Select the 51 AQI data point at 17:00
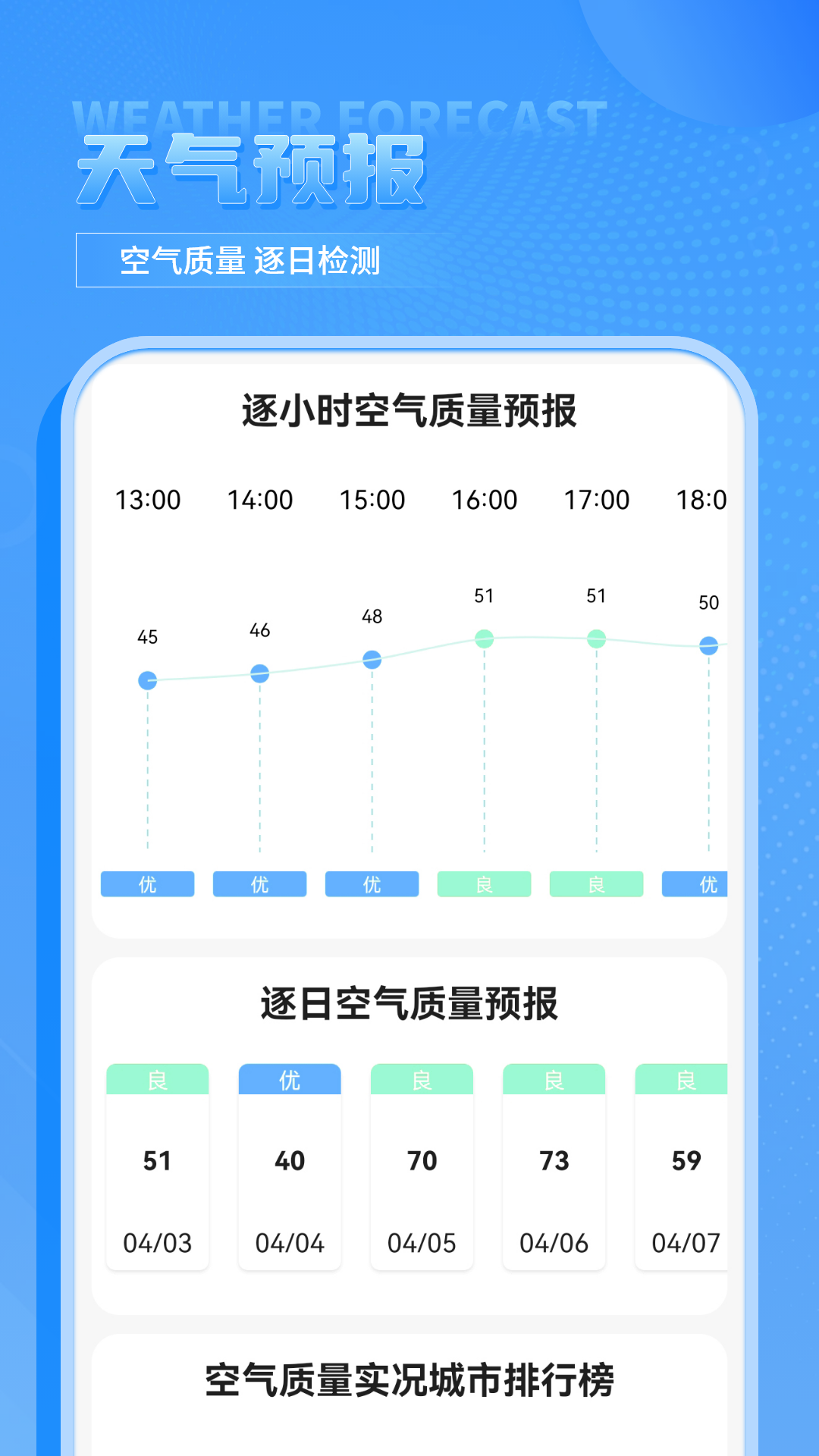This screenshot has height=1456, width=819. coord(596,638)
